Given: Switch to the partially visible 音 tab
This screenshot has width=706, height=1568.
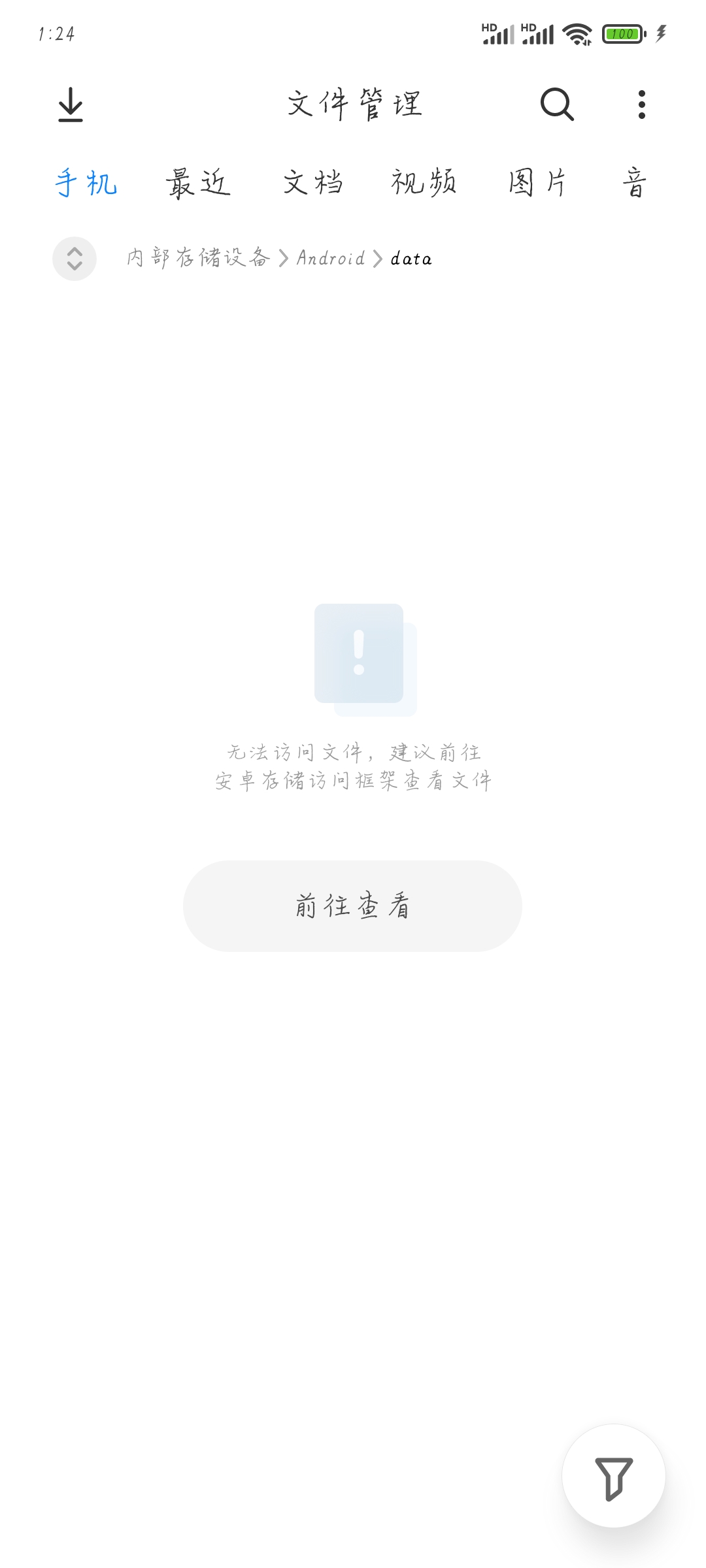Looking at the screenshot, I should pos(634,182).
